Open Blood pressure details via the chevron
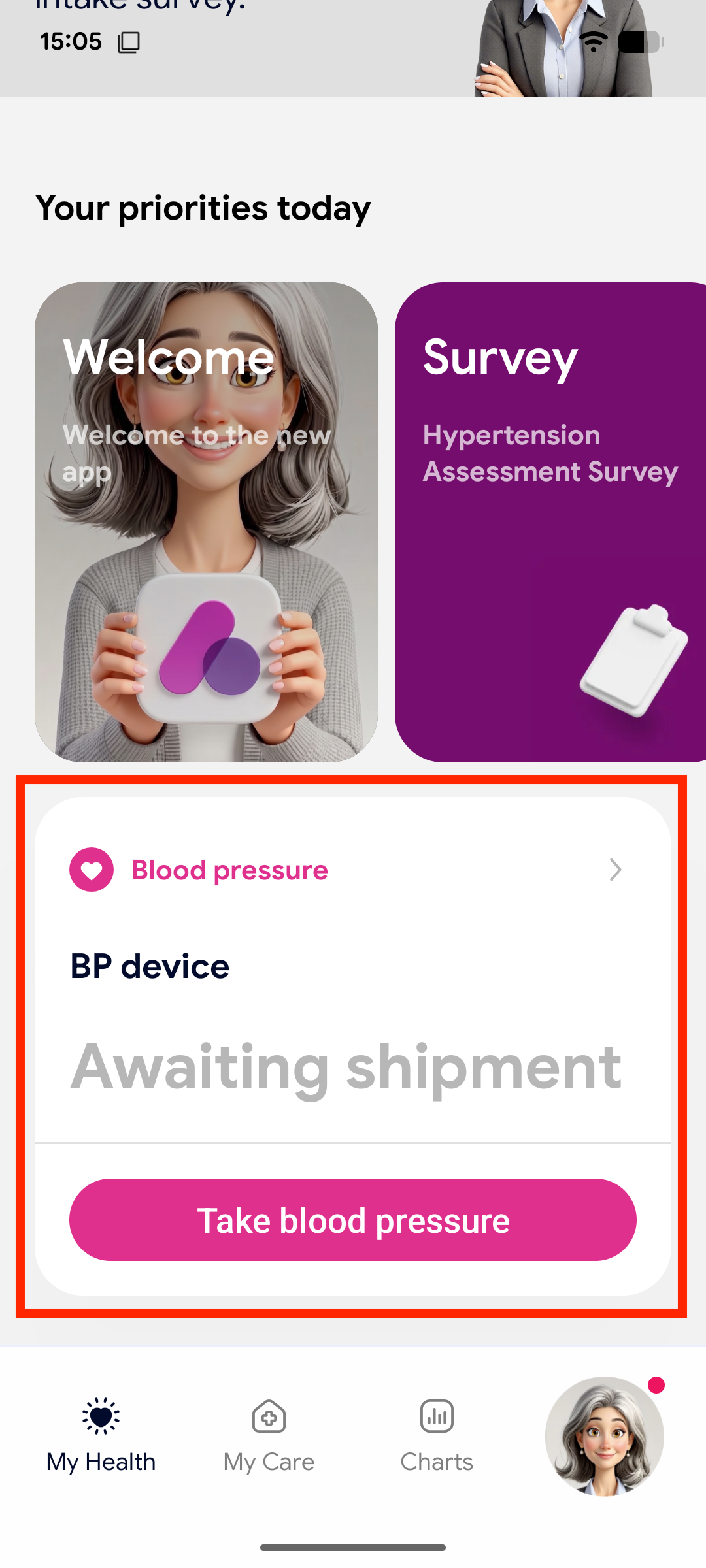 pos(615,870)
